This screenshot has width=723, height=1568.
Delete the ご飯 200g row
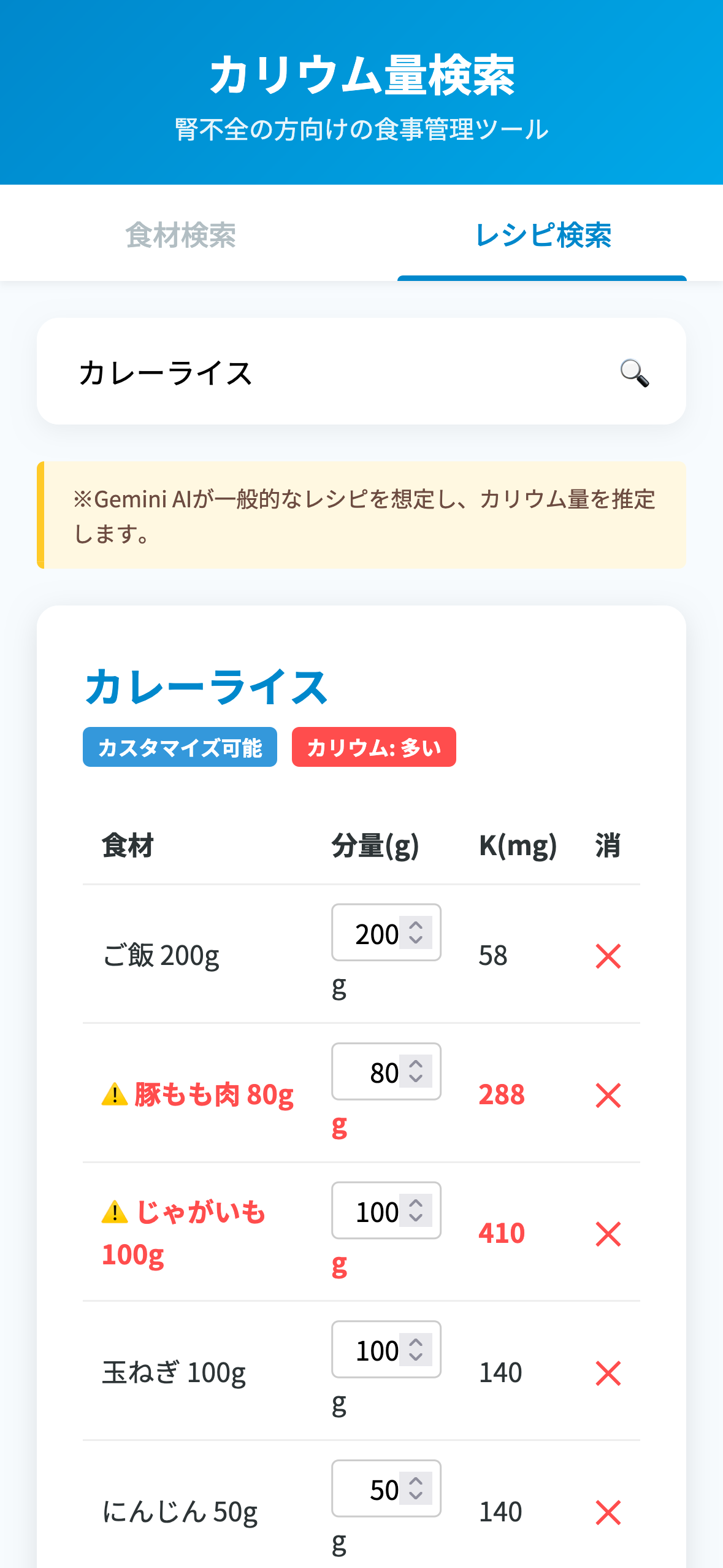608,955
